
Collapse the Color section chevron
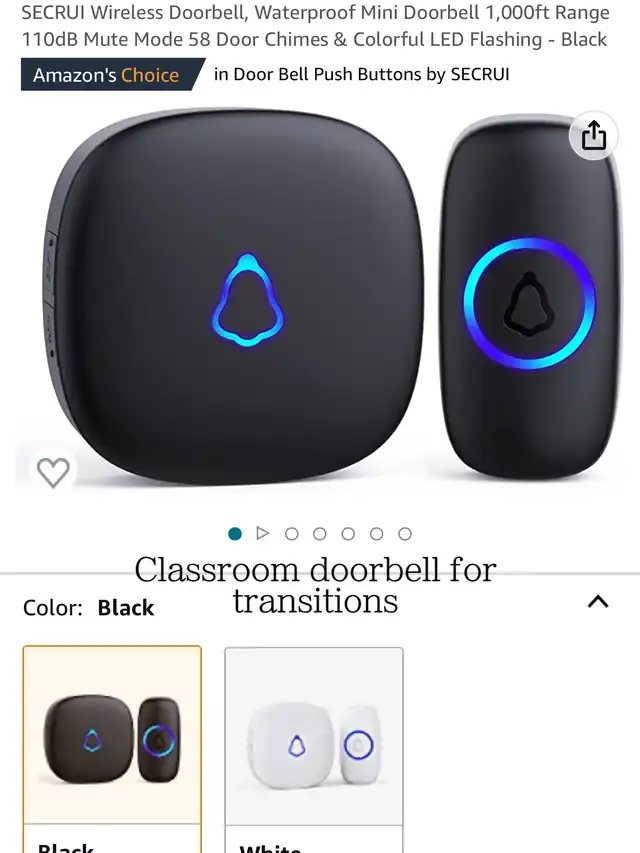point(597,602)
